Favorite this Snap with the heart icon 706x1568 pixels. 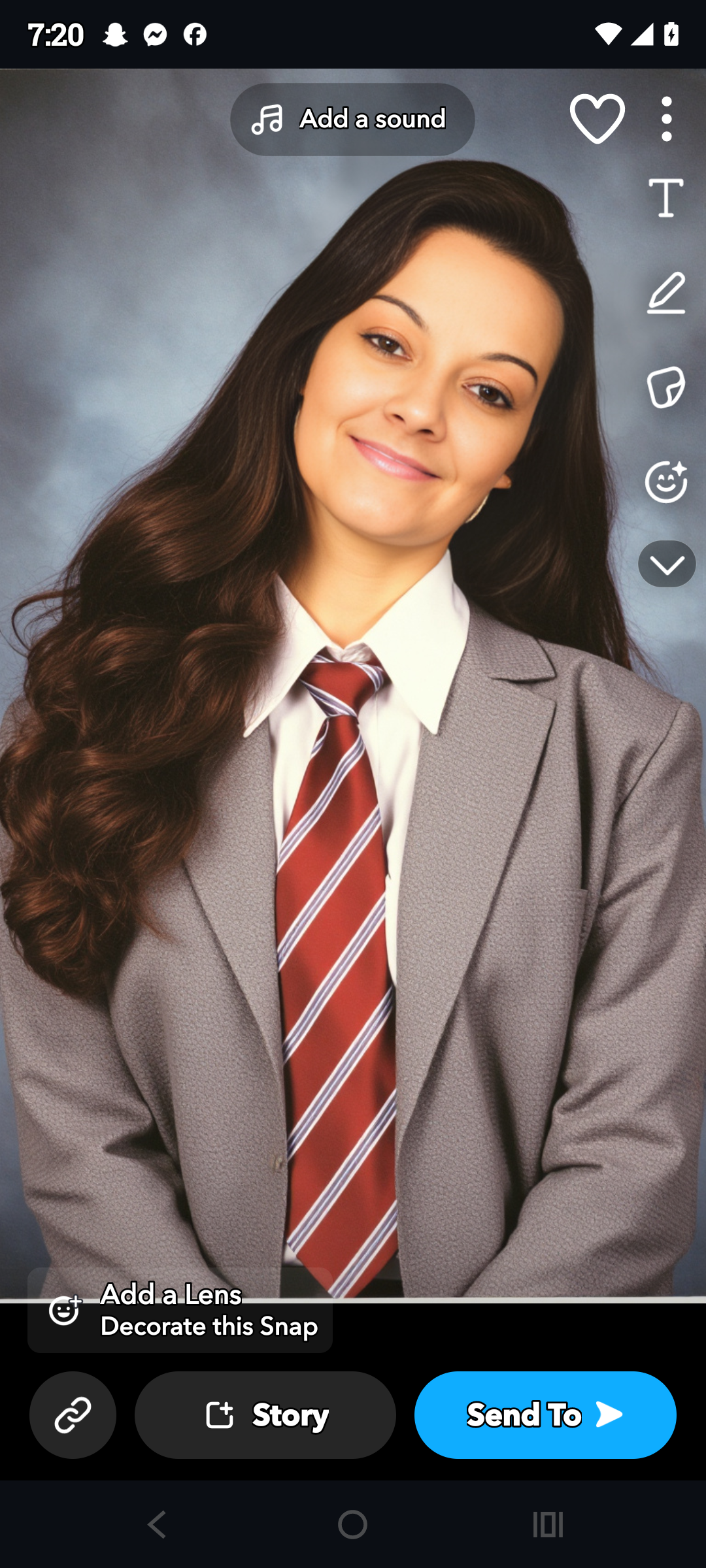[x=597, y=119]
